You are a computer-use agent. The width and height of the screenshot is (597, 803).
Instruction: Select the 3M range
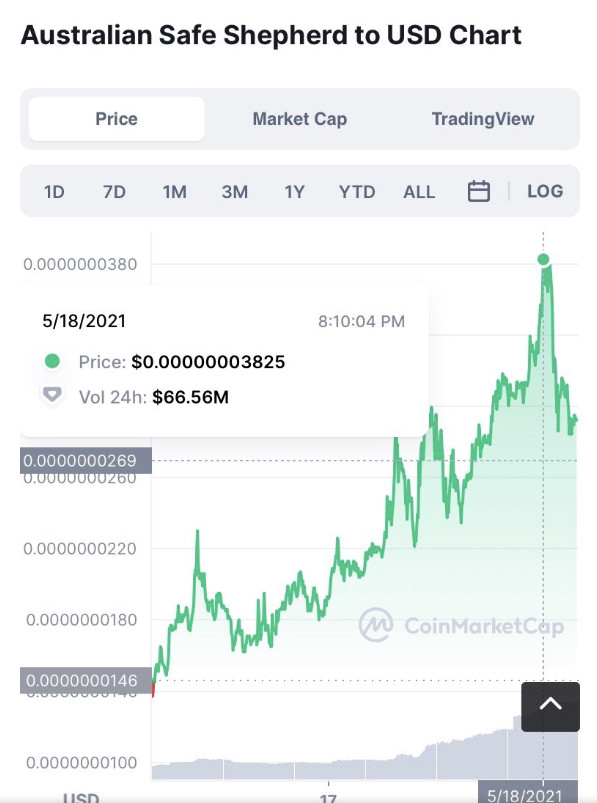click(x=234, y=192)
